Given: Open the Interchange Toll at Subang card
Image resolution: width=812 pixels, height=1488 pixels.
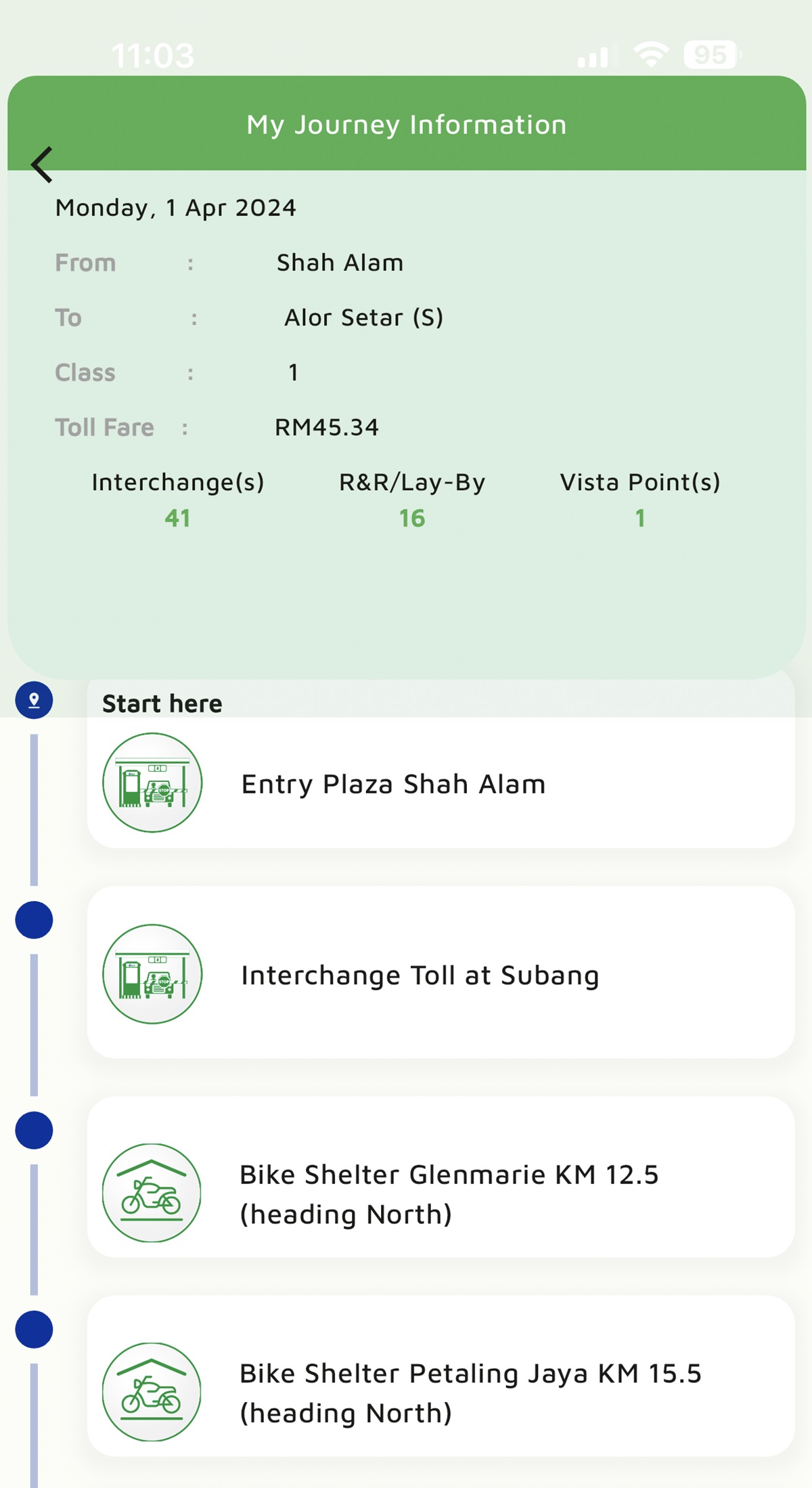Looking at the screenshot, I should click(x=441, y=973).
